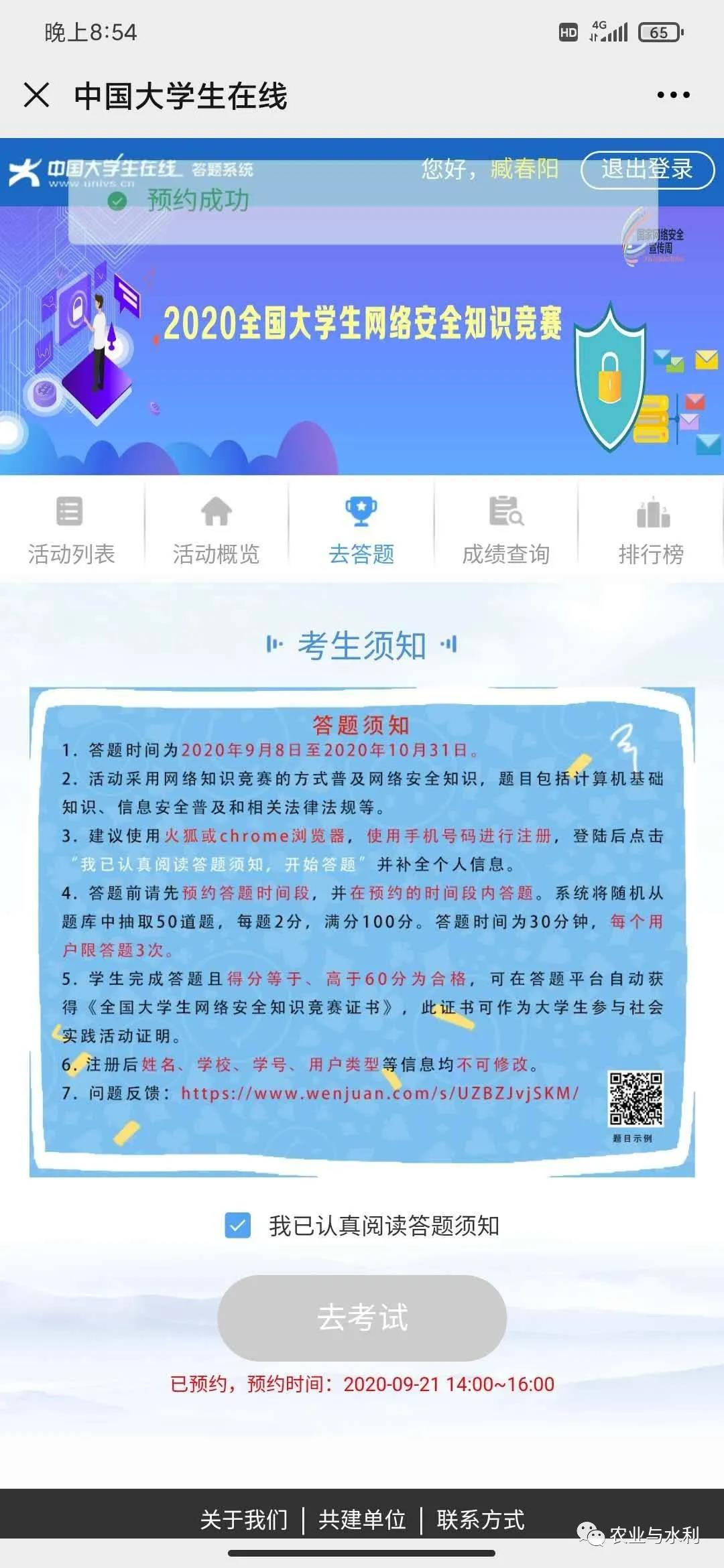The height and width of the screenshot is (1568, 724).
Task: Open 联系方式 footer link
Action: (x=480, y=1519)
